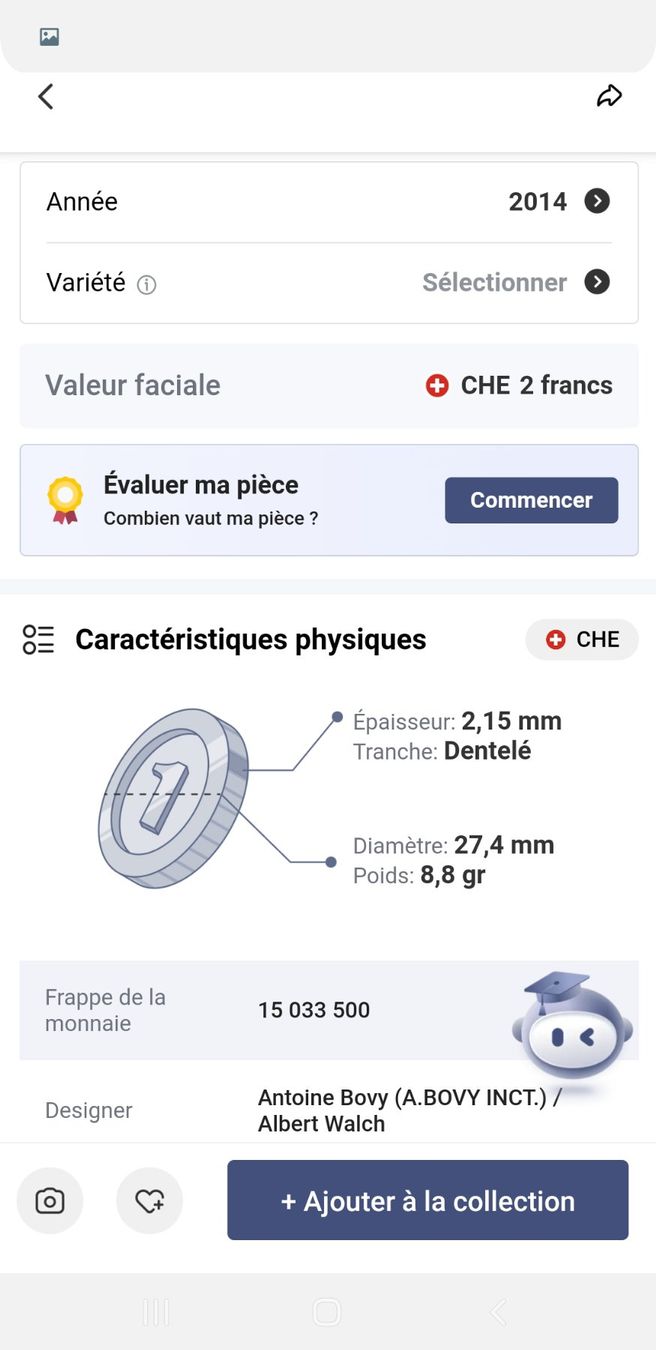Share this coin page
The image size is (656, 1350).
[x=609, y=96]
